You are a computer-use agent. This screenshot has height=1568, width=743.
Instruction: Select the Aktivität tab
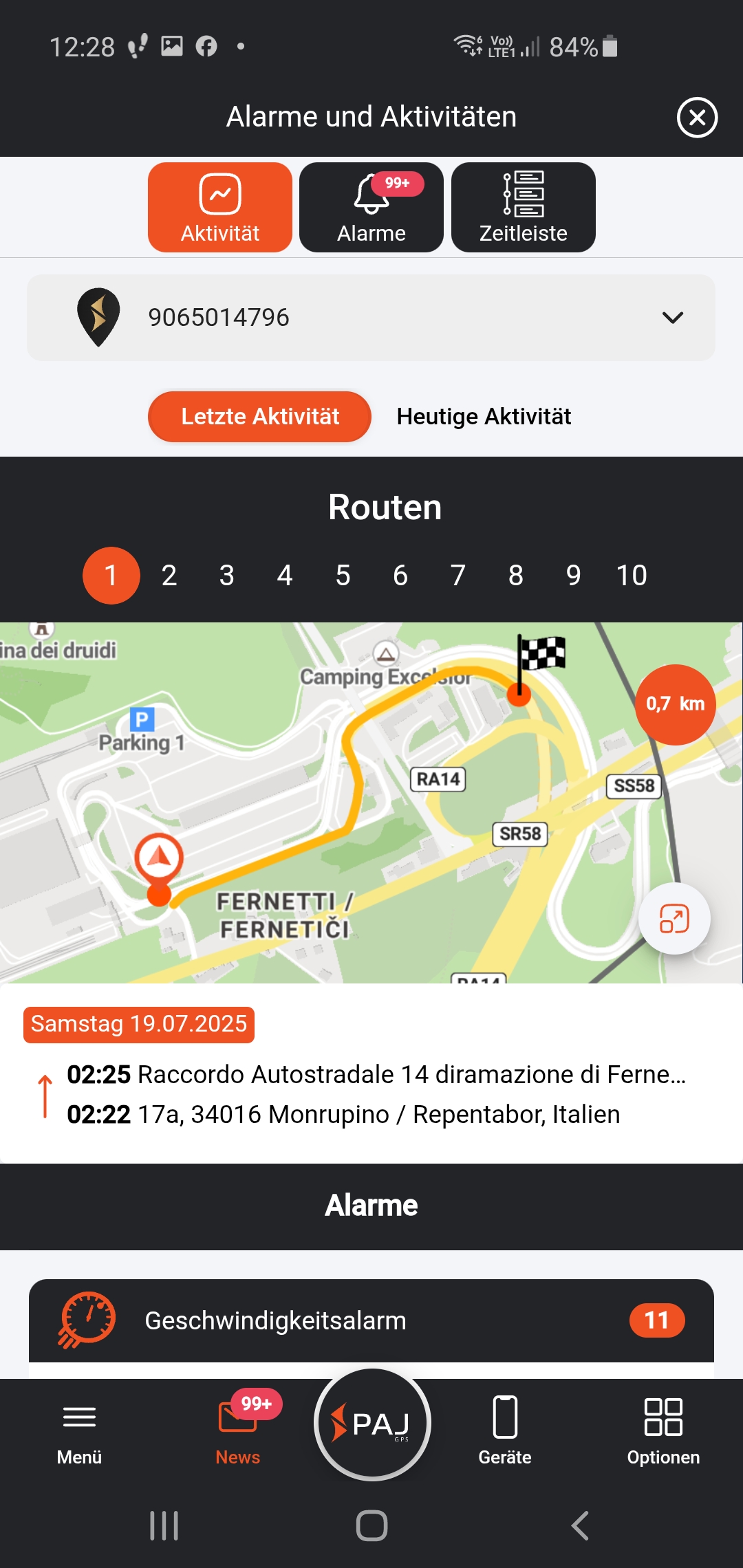point(220,208)
